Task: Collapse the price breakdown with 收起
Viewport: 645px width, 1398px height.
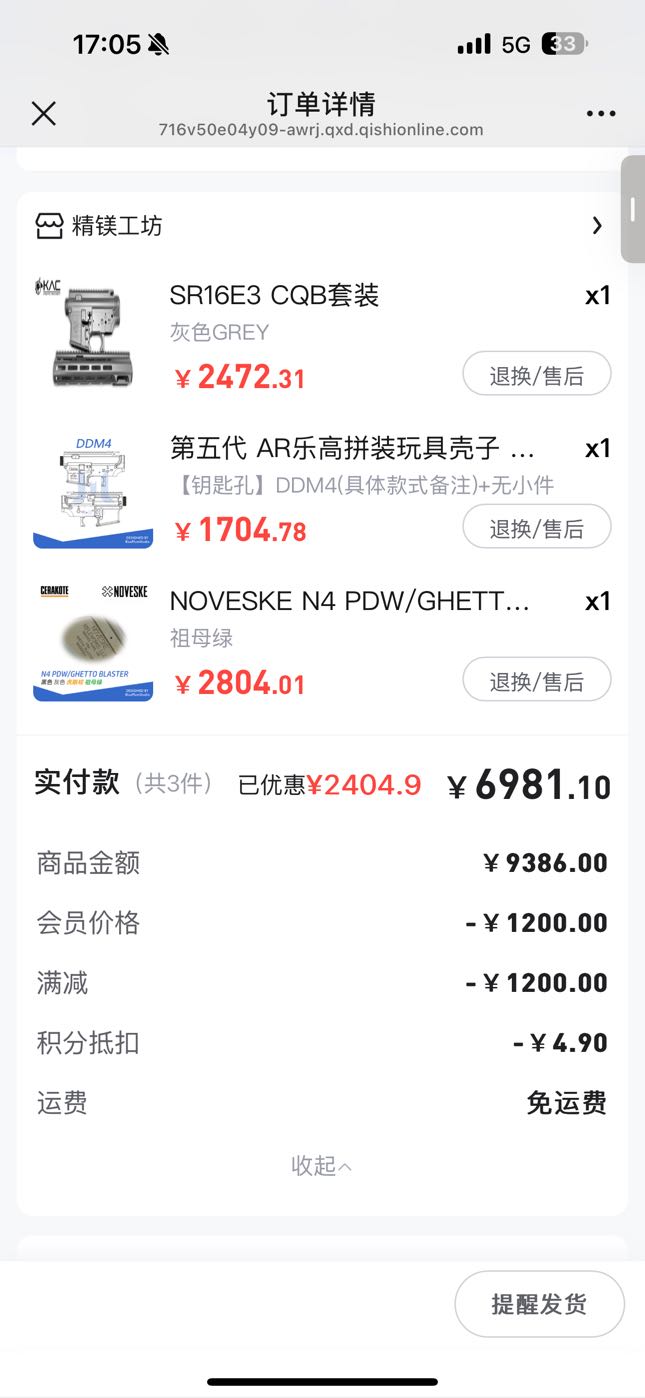Action: pos(321,1166)
